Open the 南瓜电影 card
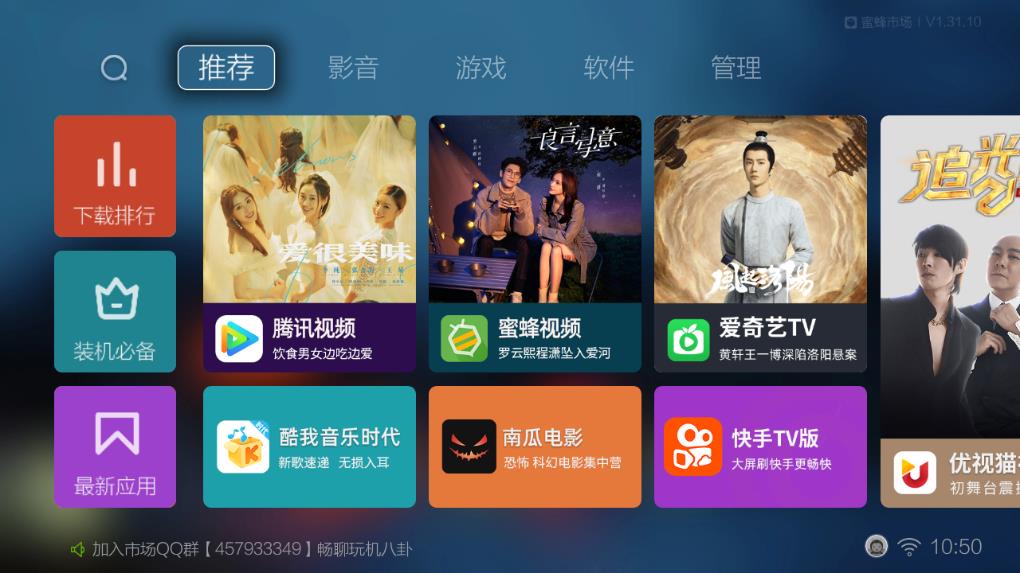This screenshot has width=1020, height=573. (x=535, y=447)
